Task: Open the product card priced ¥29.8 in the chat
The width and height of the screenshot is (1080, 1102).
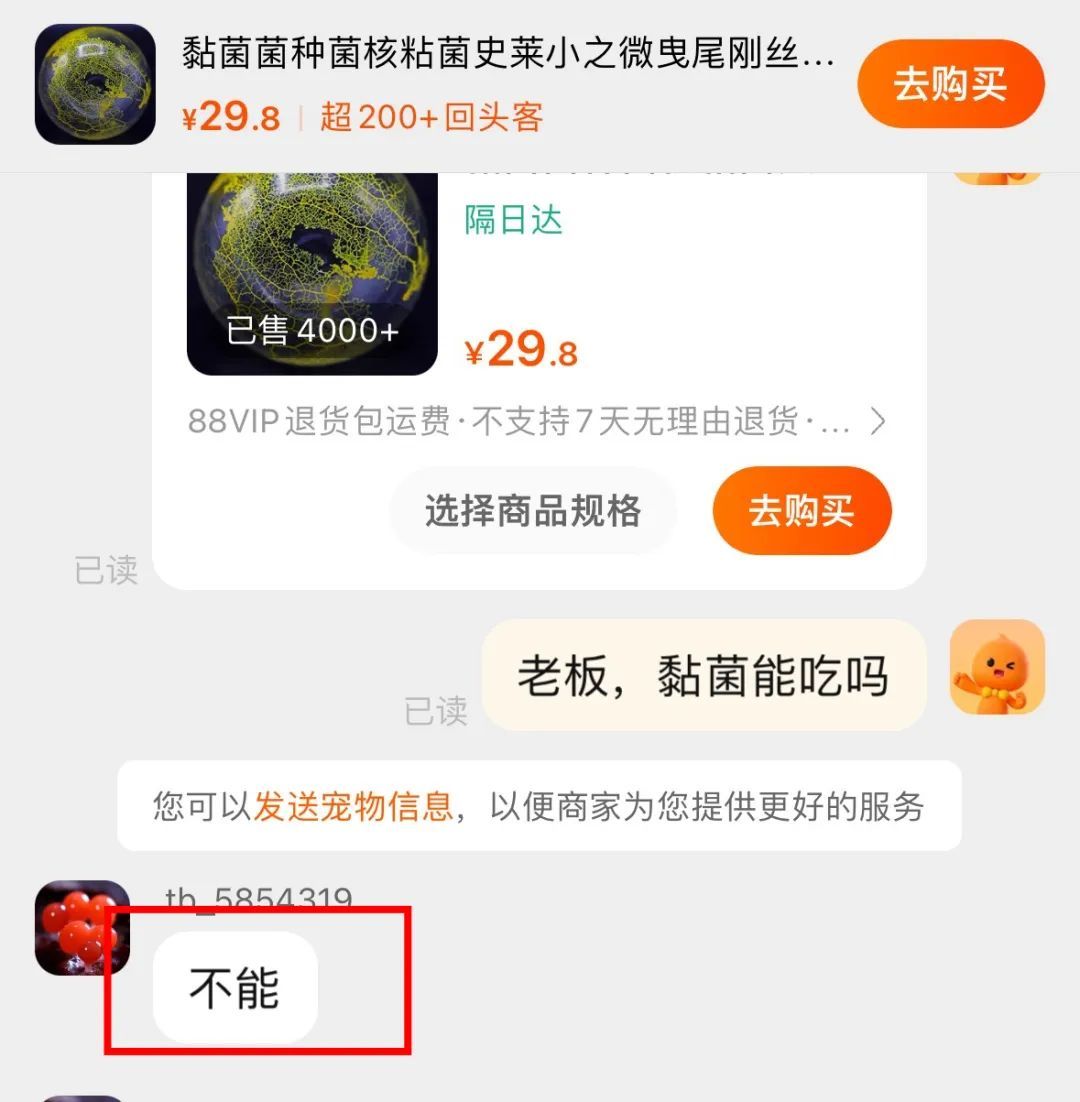Action: [312, 273]
